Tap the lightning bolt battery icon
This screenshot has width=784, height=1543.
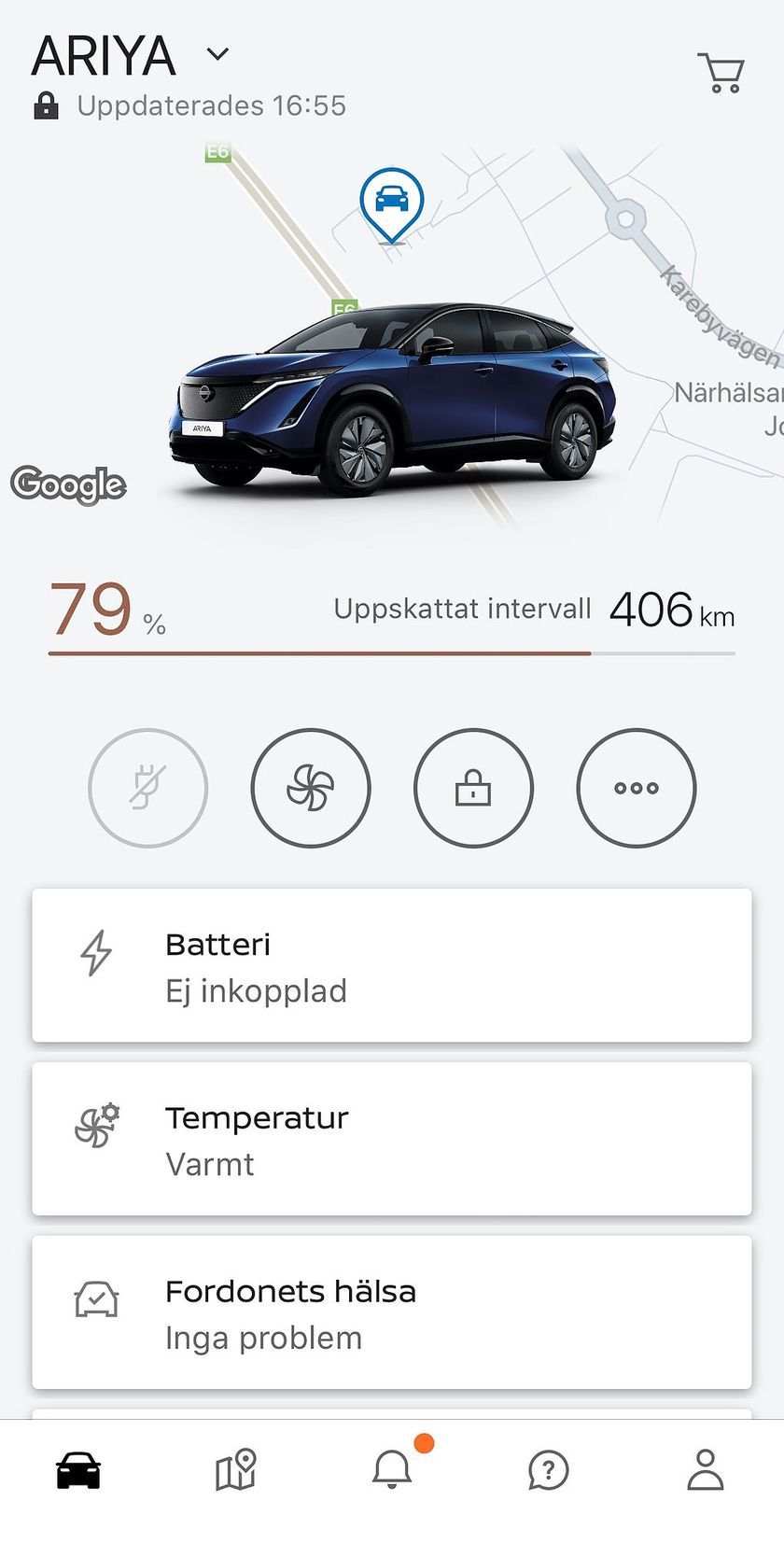(x=94, y=954)
